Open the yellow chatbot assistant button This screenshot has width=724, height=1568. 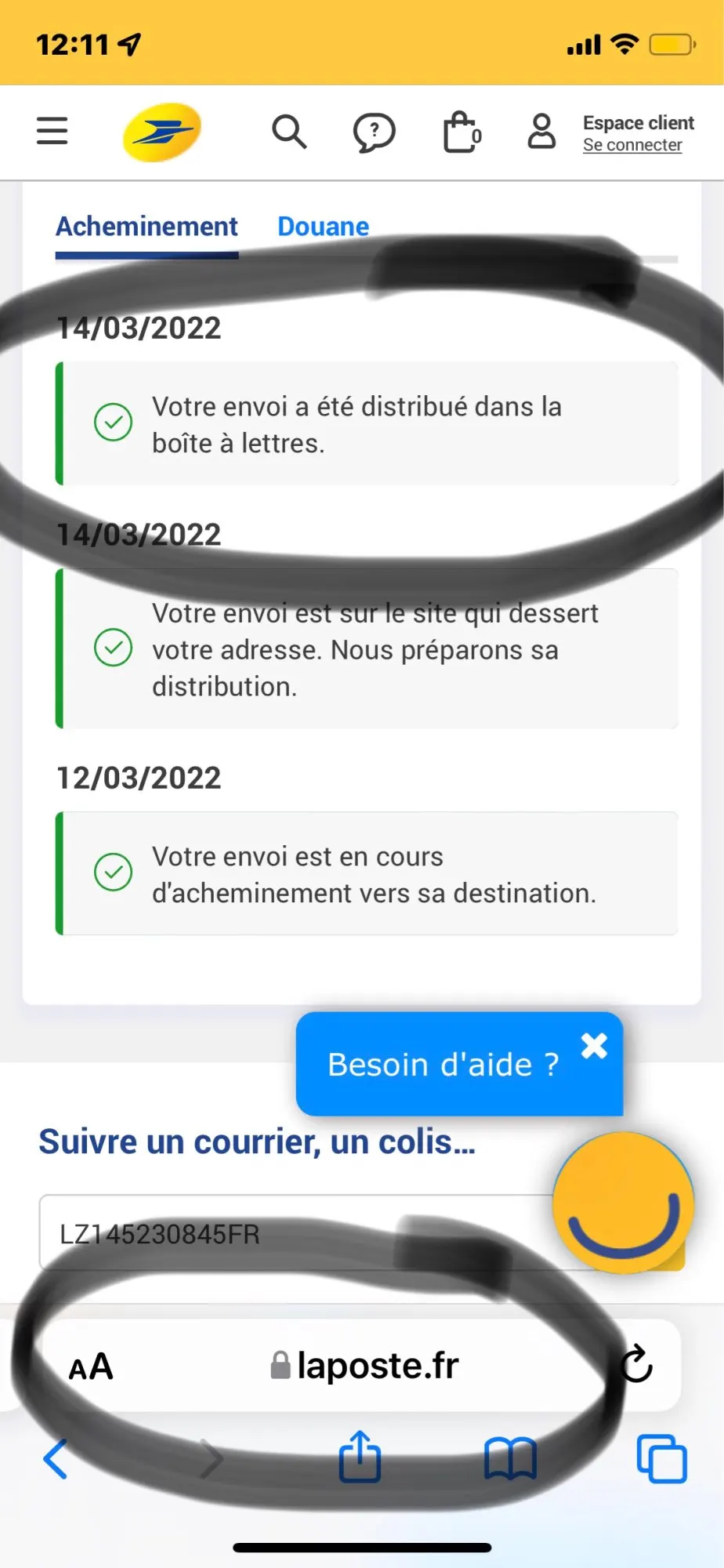(x=623, y=1203)
